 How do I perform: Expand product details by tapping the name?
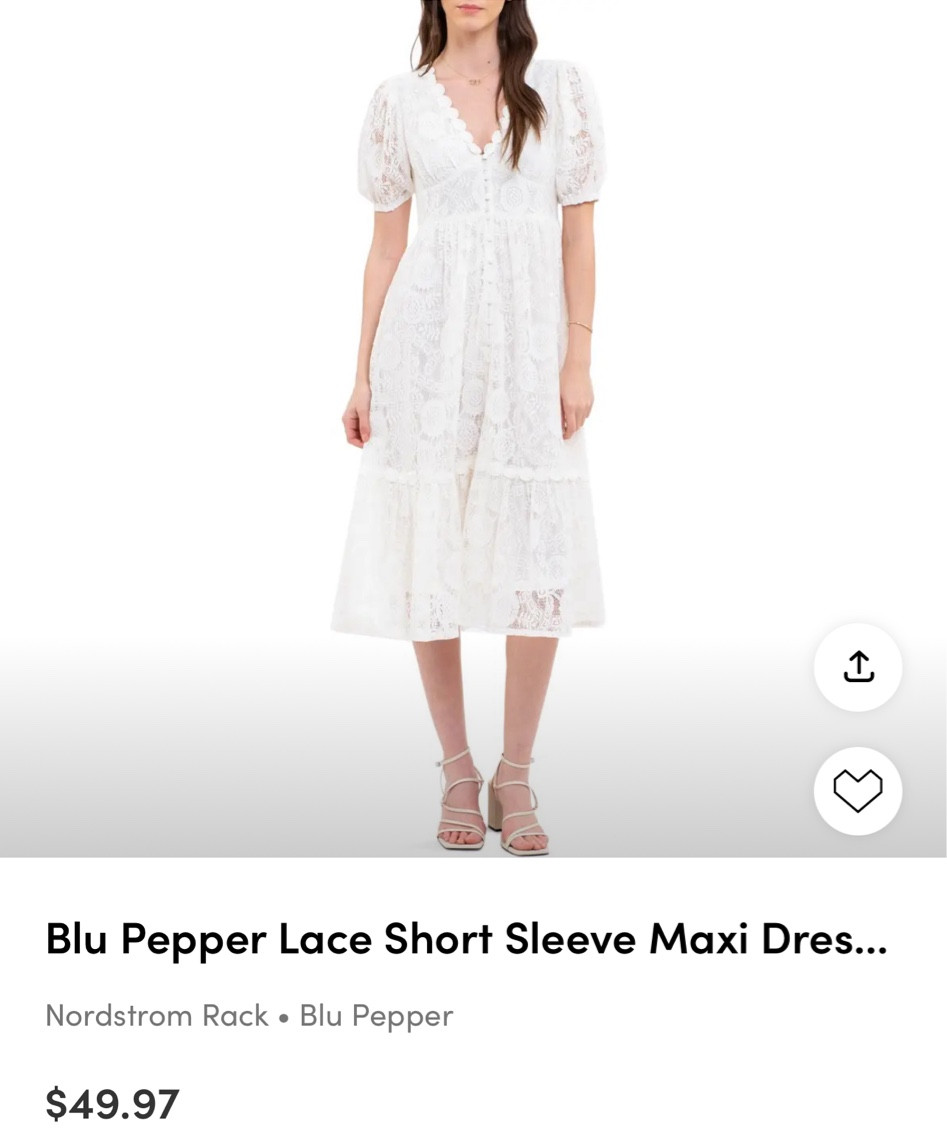[466, 937]
